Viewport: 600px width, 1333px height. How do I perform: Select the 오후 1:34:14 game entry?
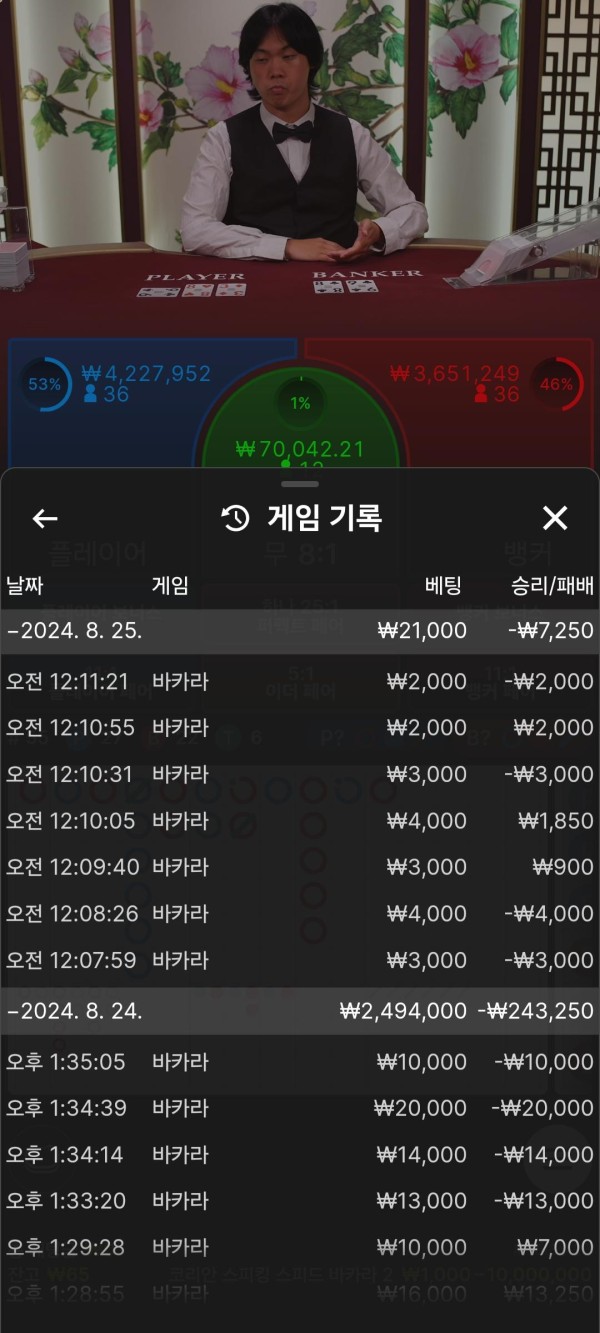tap(300, 1155)
